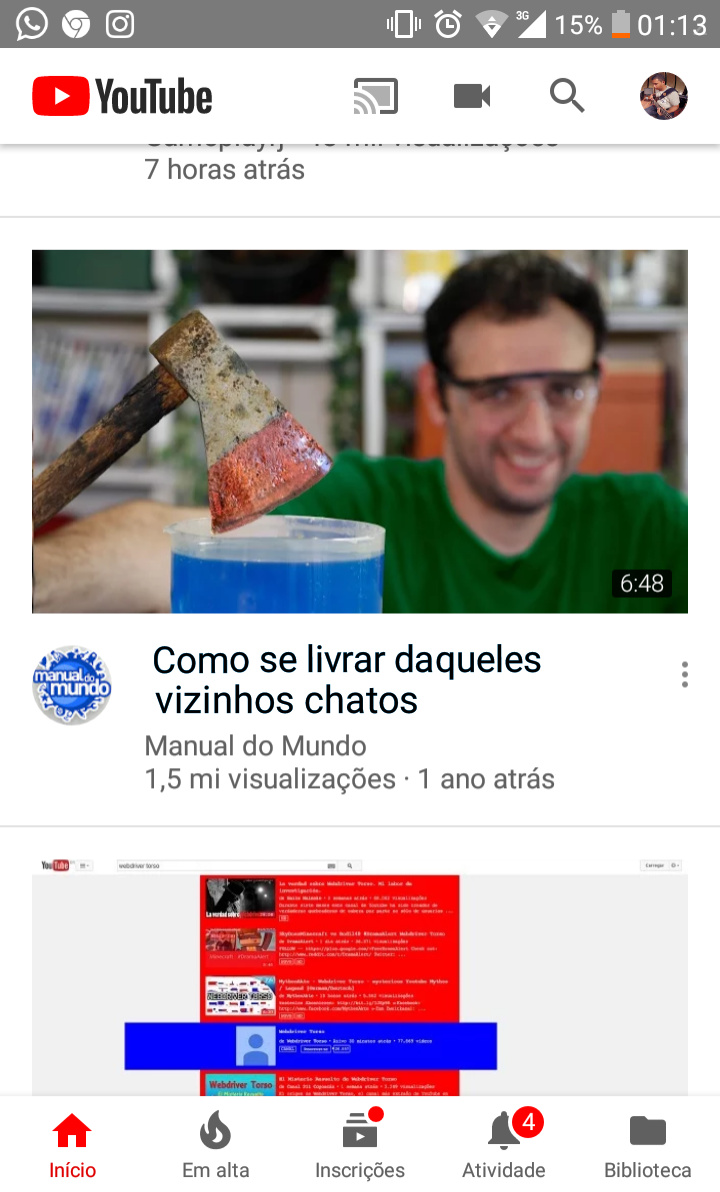
Task: Open the cast to device icon
Action: pyautogui.click(x=376, y=97)
